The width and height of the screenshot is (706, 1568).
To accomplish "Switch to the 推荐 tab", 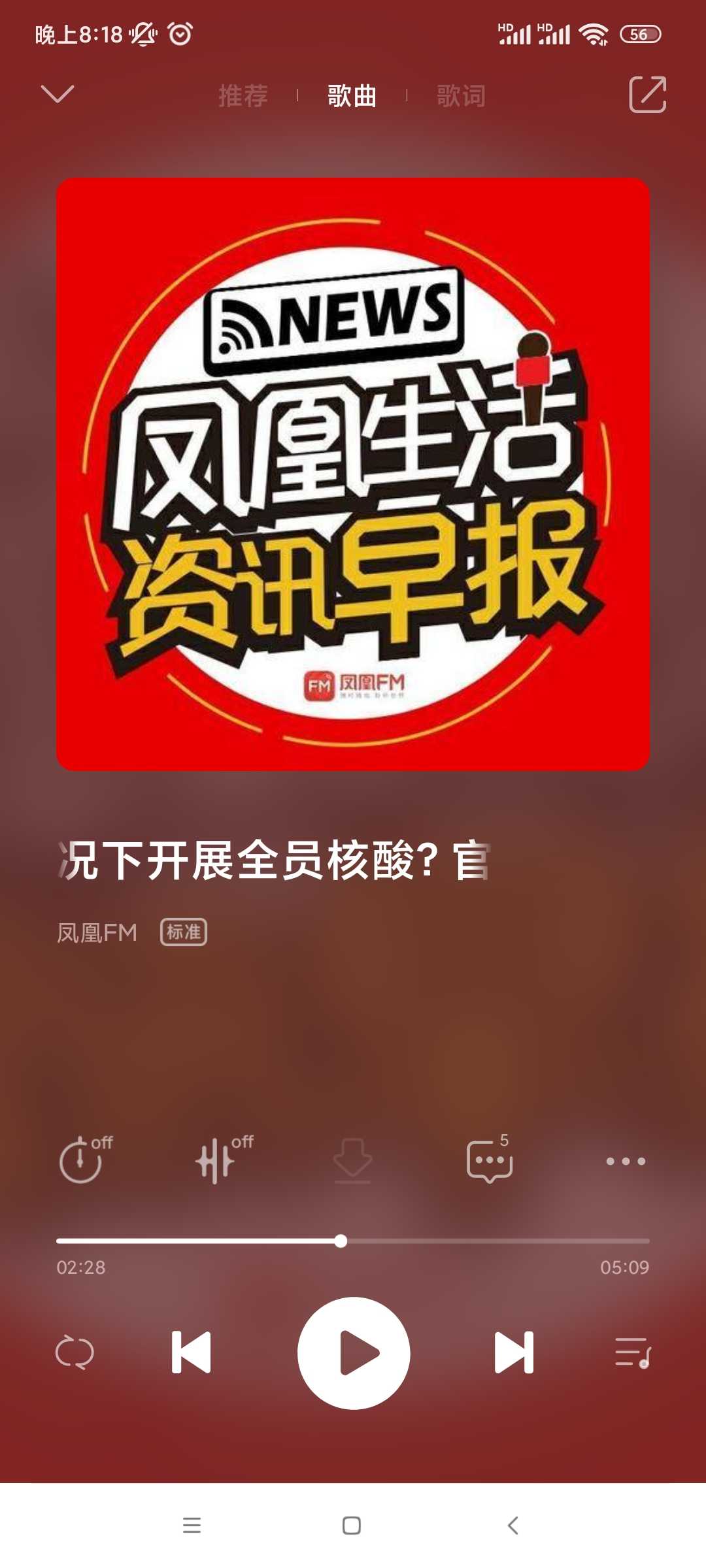I will 243,96.
